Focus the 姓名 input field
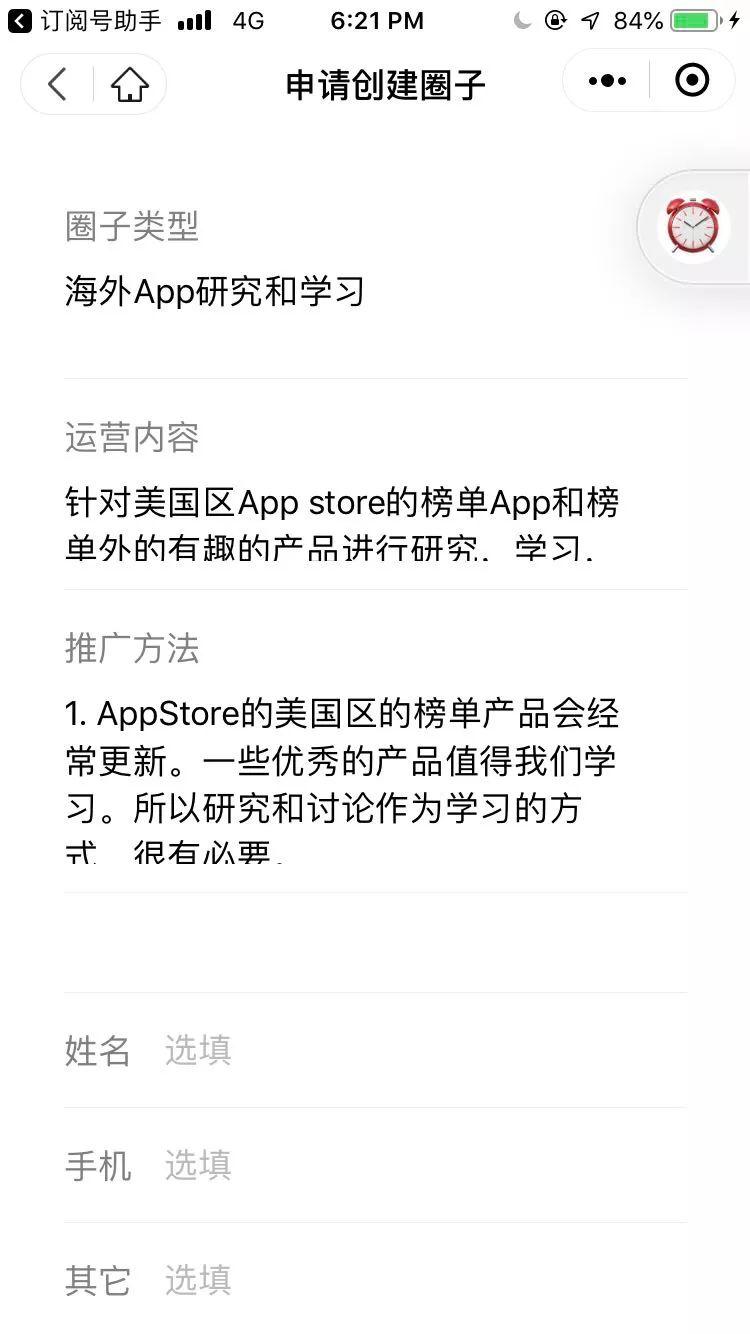Viewport: 750px width, 1334px height. (x=420, y=1050)
